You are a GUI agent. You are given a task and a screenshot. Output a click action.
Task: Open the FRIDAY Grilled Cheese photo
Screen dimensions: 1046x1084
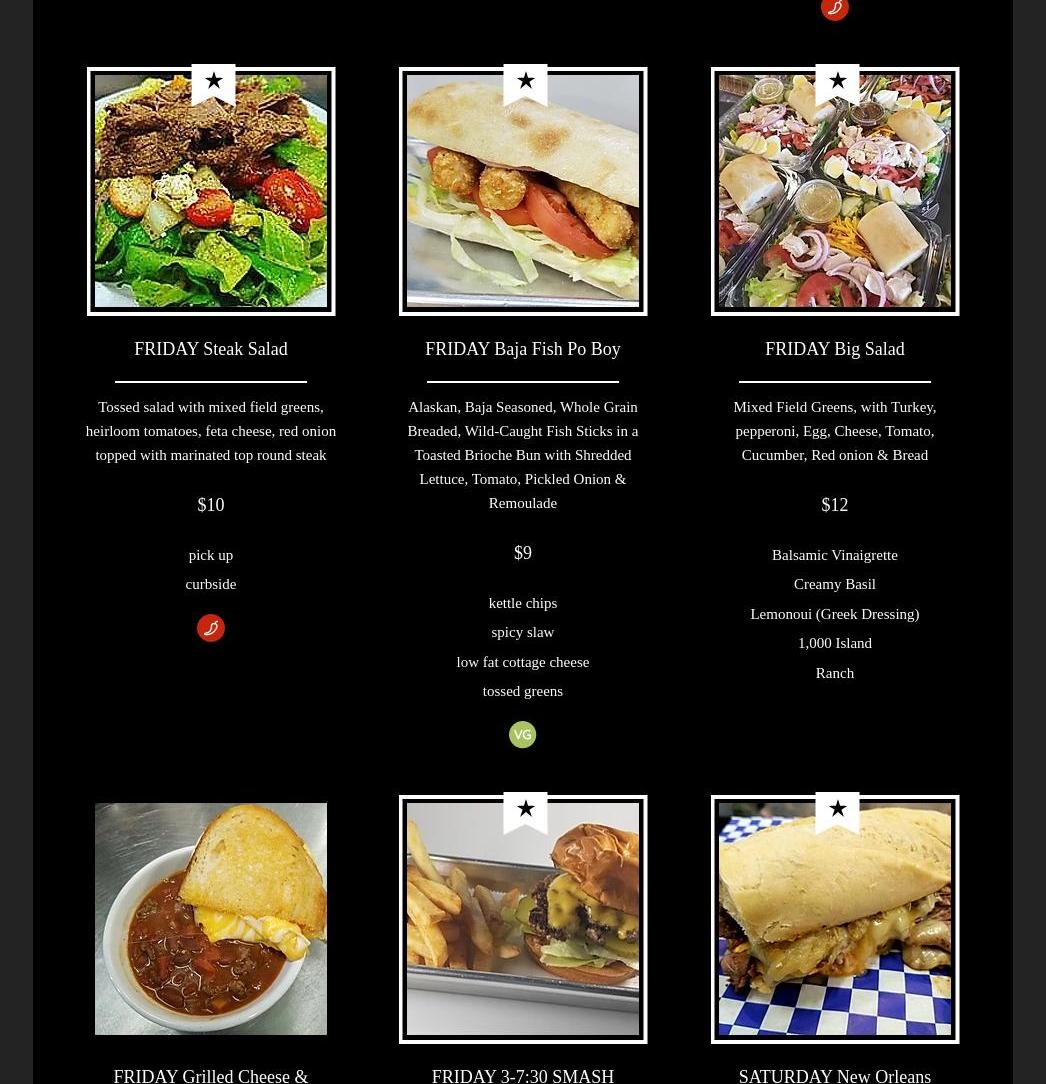pos(211,918)
